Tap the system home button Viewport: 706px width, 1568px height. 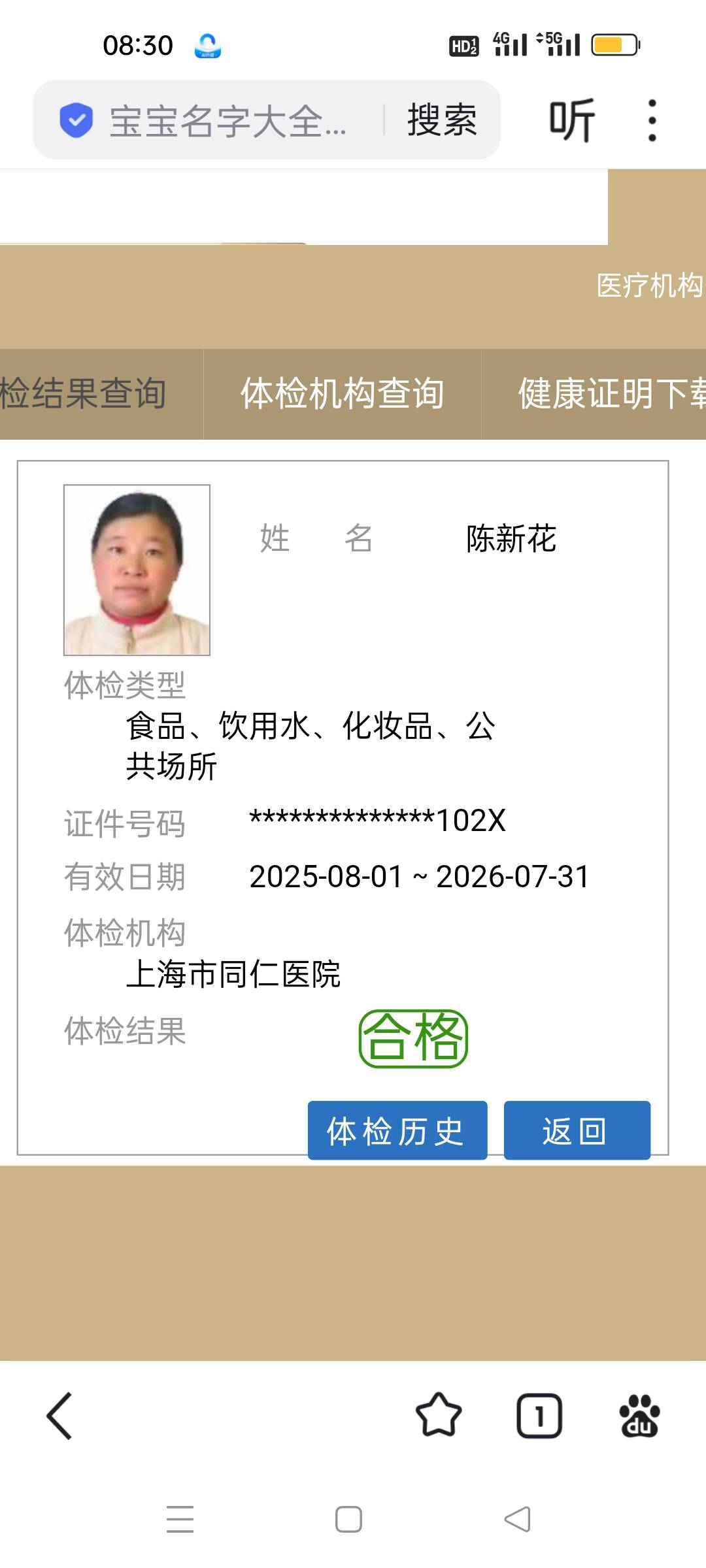click(348, 1519)
